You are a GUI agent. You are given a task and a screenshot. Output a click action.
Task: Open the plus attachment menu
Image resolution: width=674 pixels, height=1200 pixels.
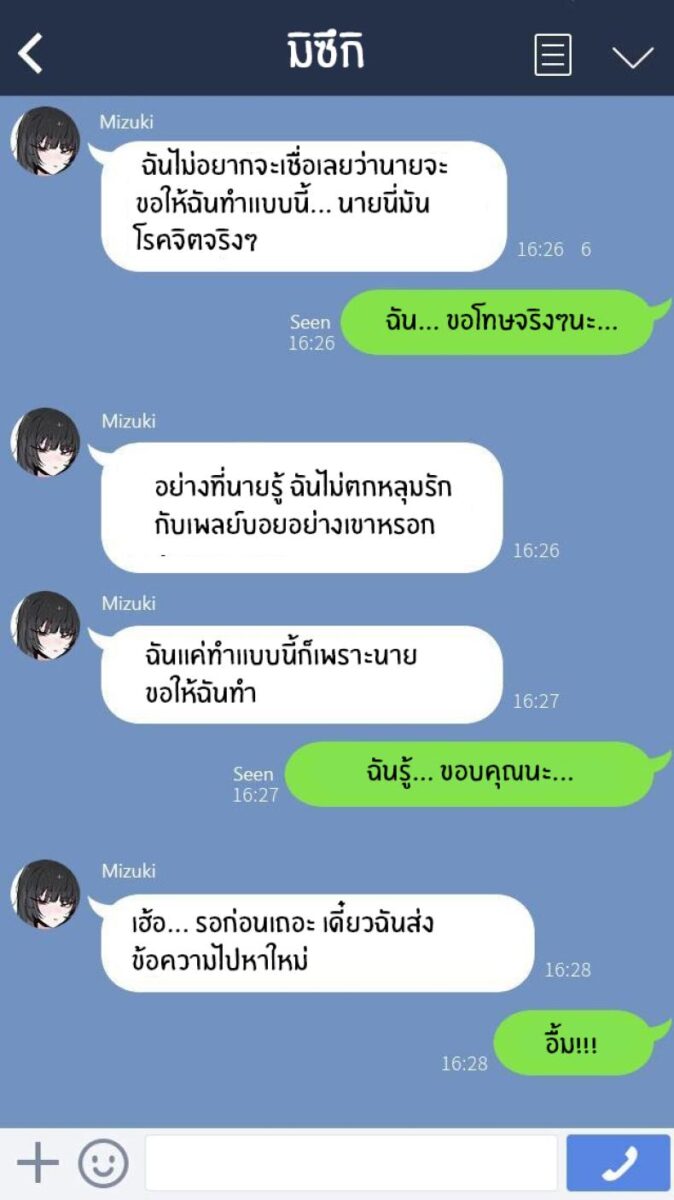point(38,1163)
